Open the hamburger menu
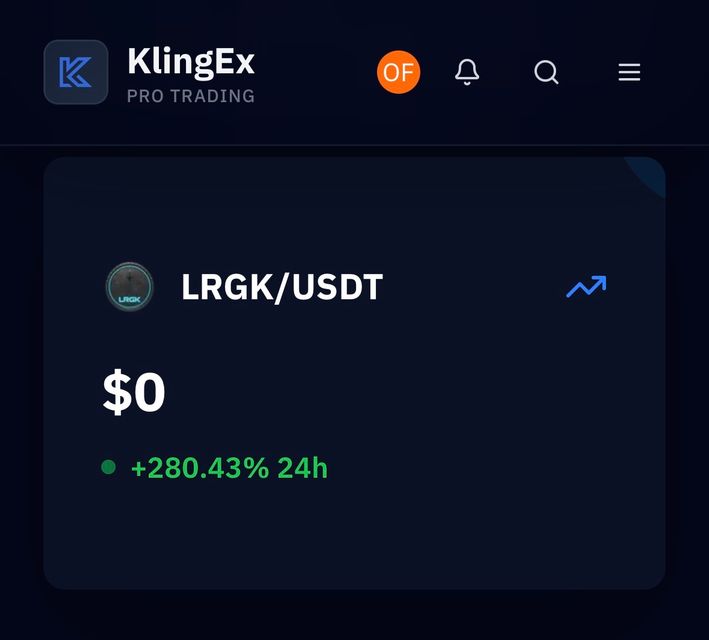This screenshot has width=709, height=640. pos(629,72)
